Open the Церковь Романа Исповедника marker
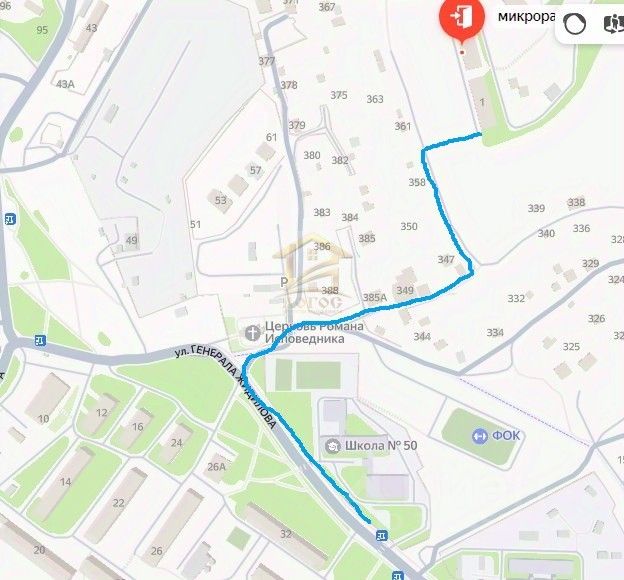The image size is (624, 580). coord(250,330)
